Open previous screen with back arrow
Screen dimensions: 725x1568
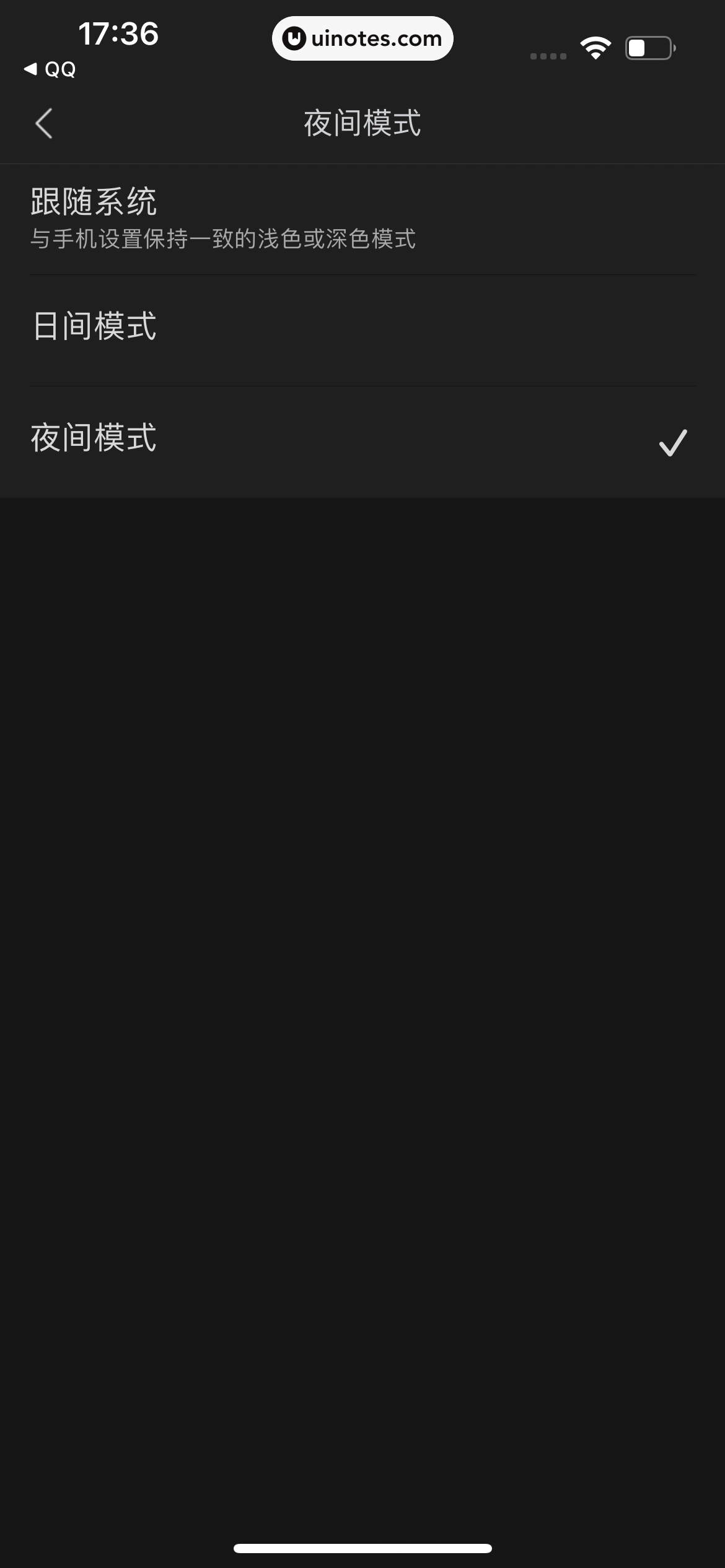[x=43, y=123]
